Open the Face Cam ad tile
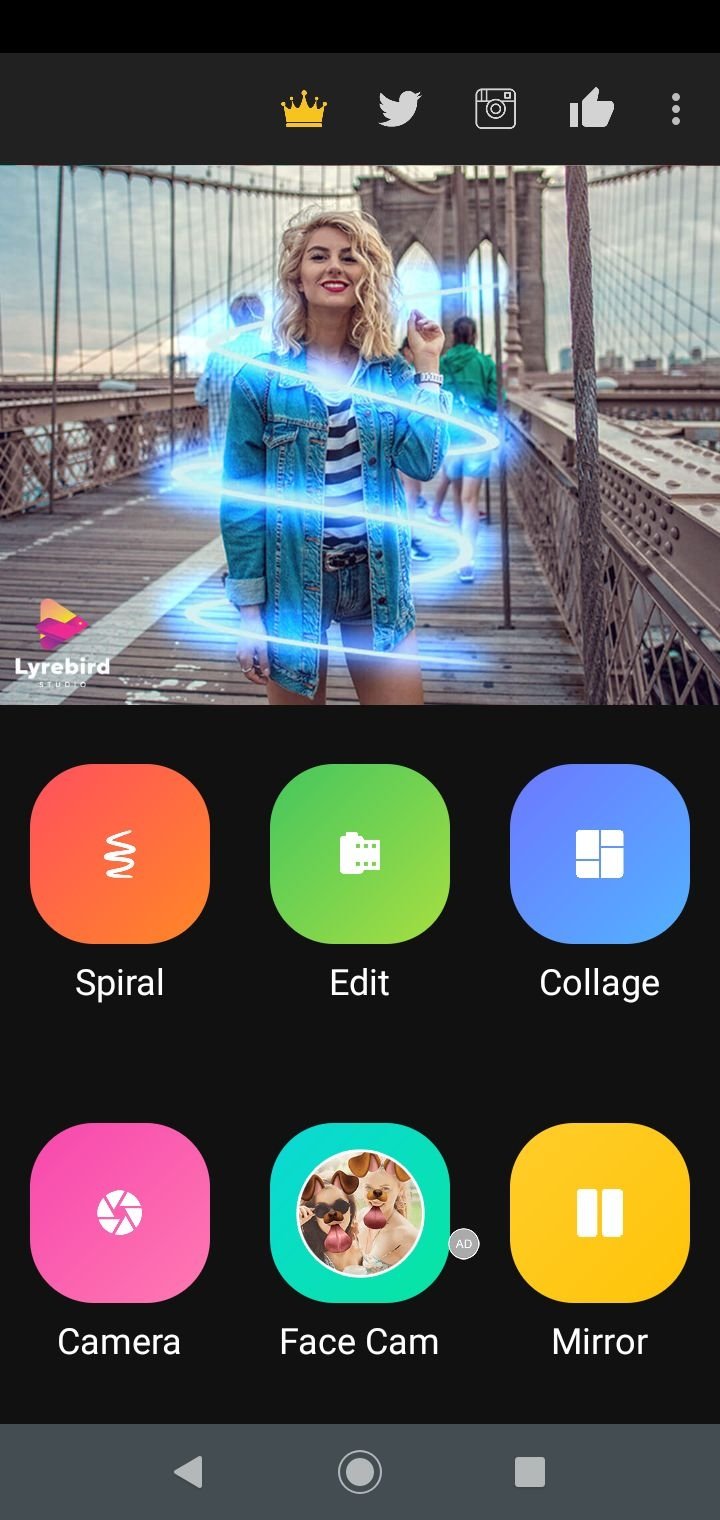The image size is (720, 1520). click(x=360, y=1213)
